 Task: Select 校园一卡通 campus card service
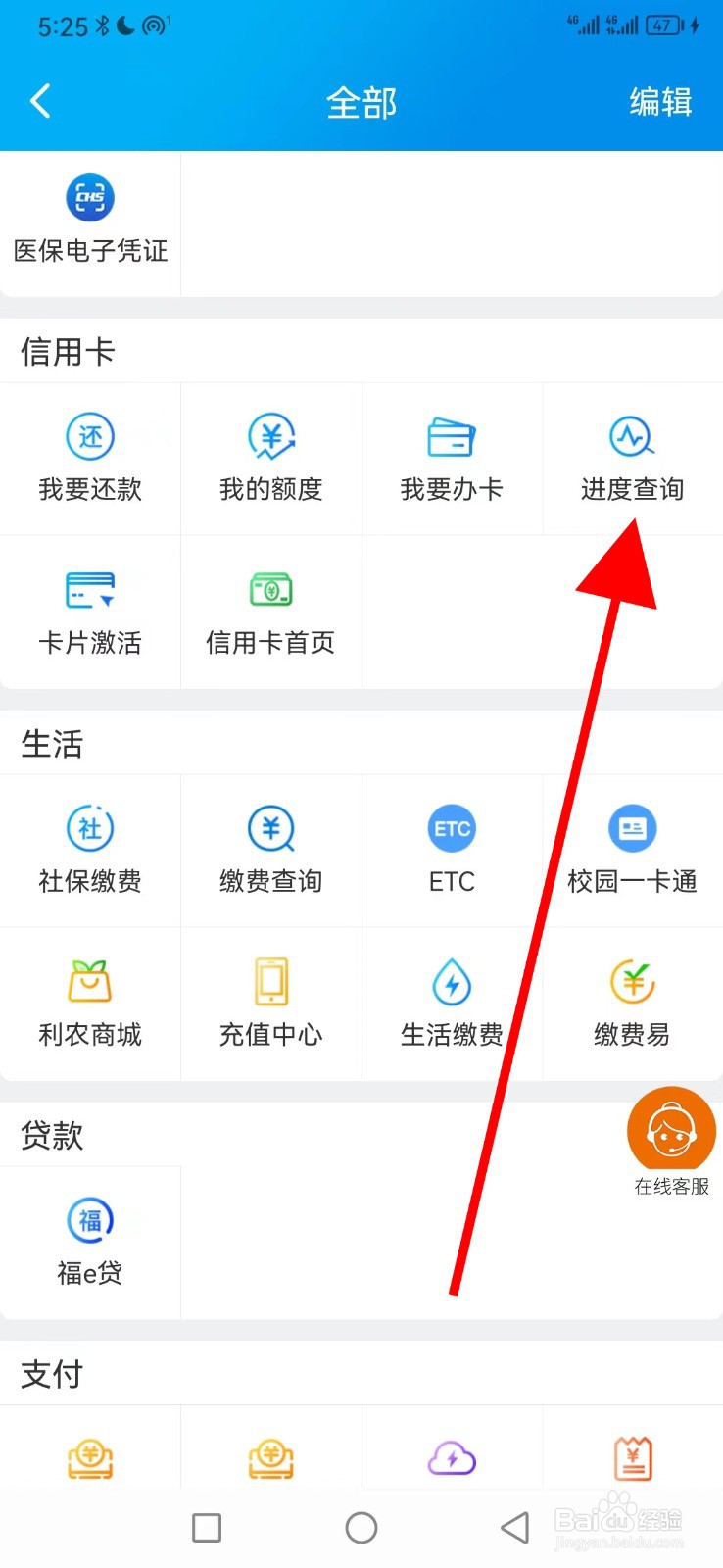[632, 848]
